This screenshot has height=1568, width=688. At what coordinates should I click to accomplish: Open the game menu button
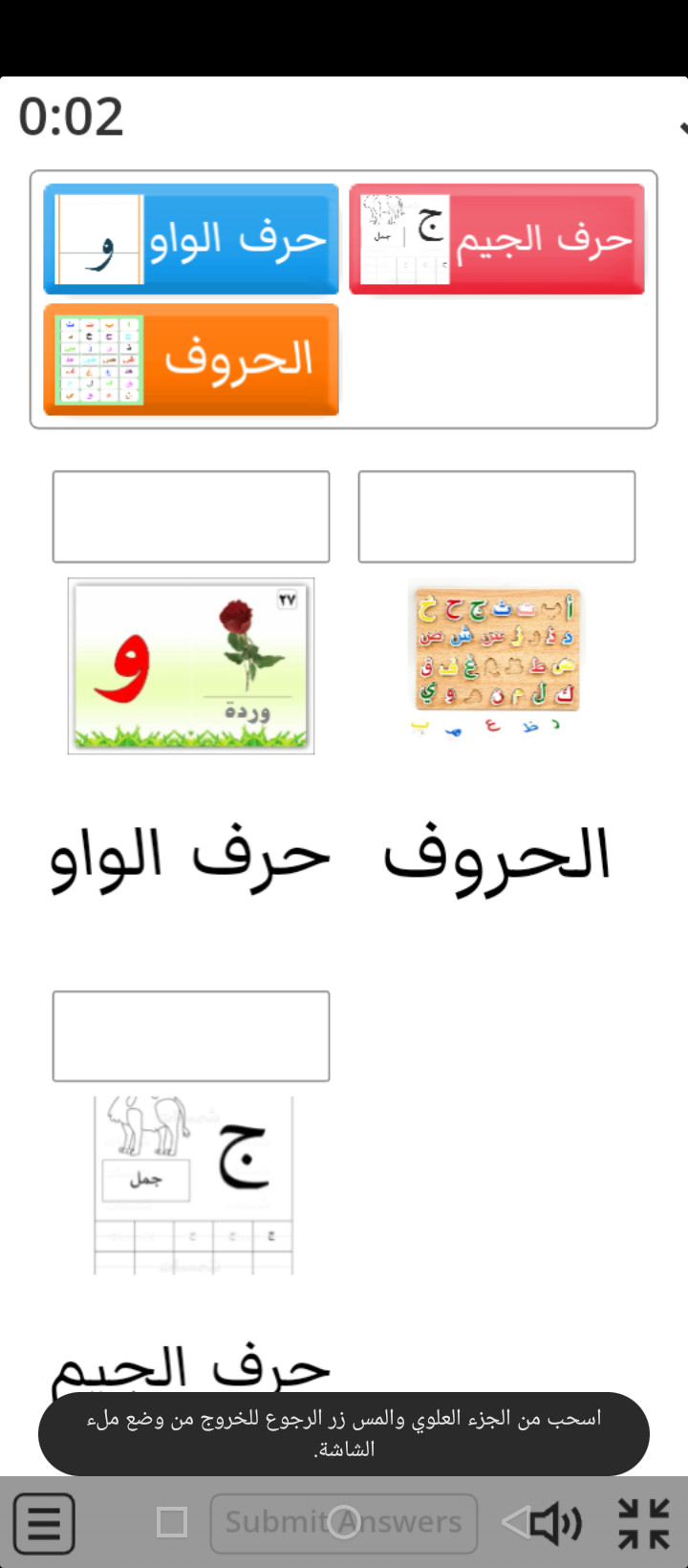[44, 1522]
